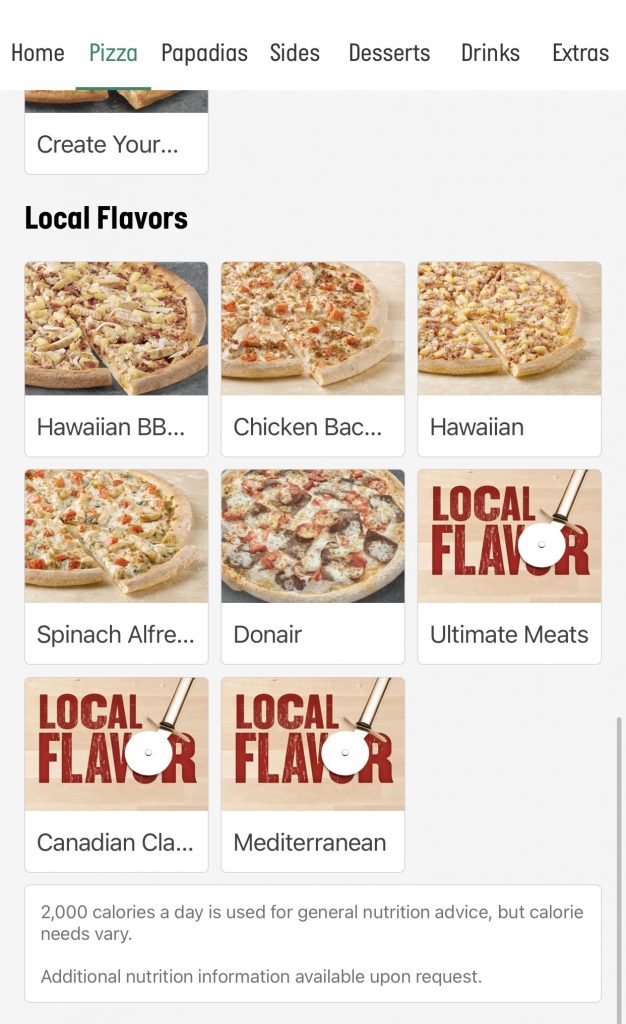The width and height of the screenshot is (626, 1024).
Task: Switch to the Desserts tab
Action: pos(389,53)
